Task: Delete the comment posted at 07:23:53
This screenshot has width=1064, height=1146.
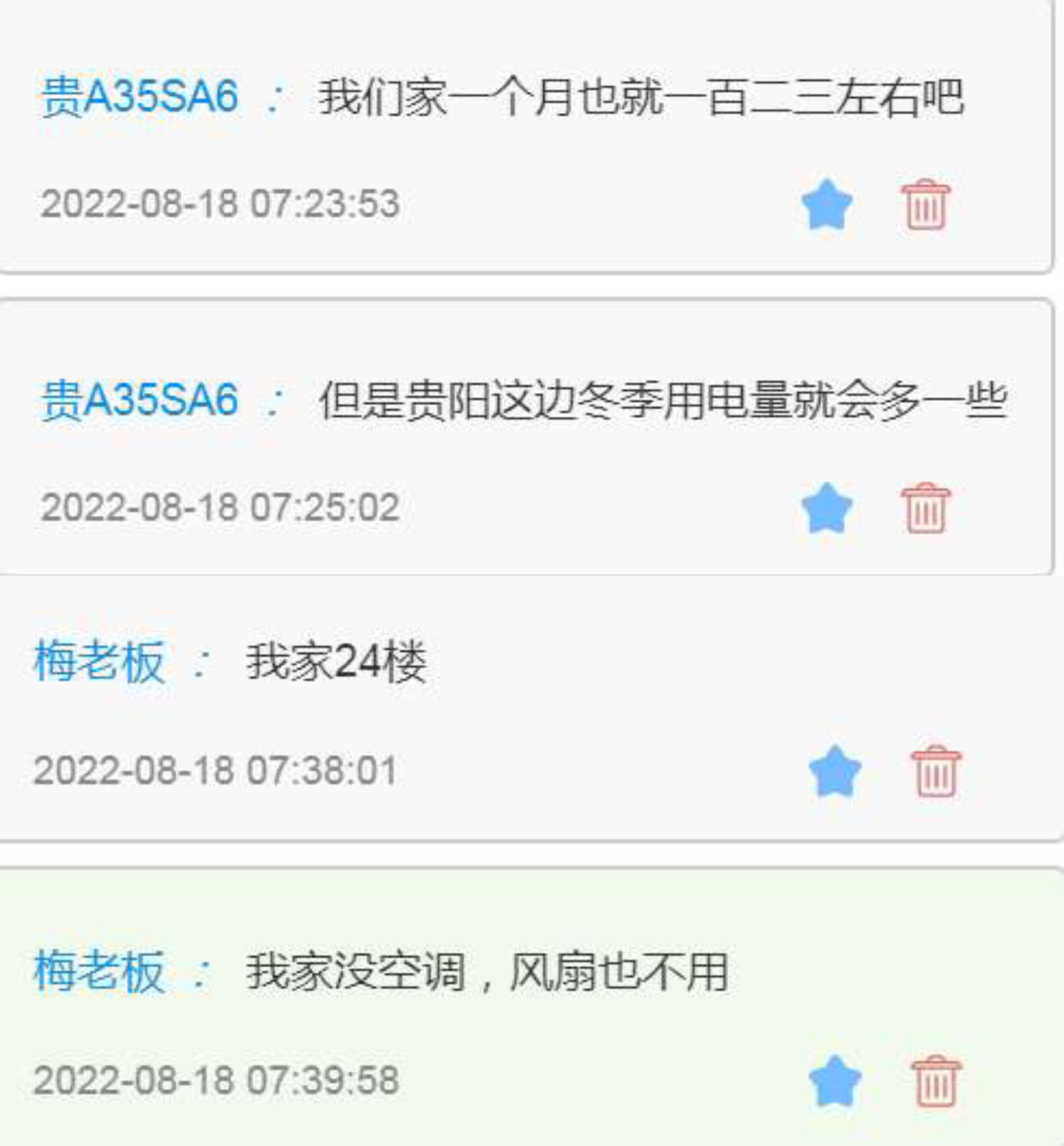Action: click(925, 205)
